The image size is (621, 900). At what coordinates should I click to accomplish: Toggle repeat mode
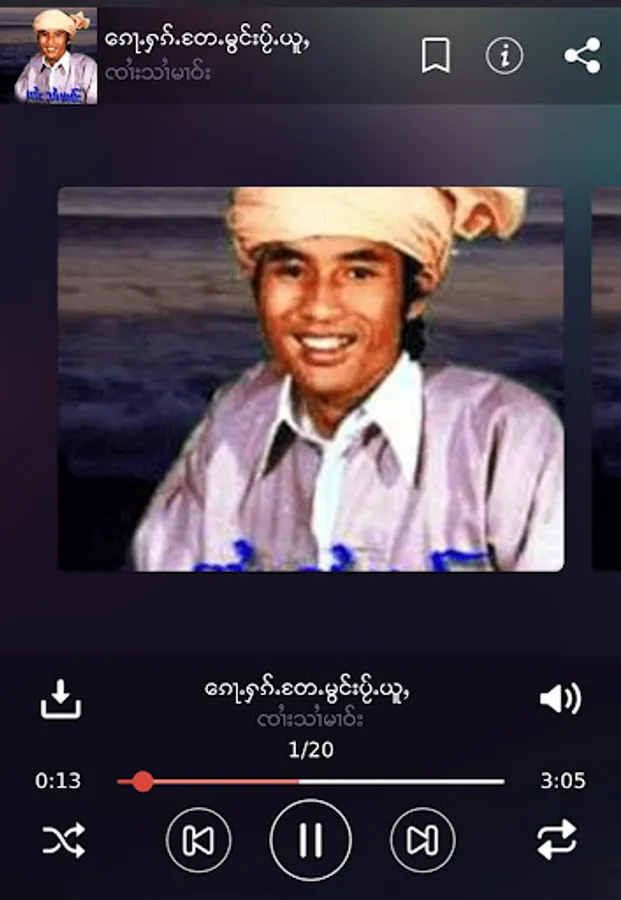[557, 840]
